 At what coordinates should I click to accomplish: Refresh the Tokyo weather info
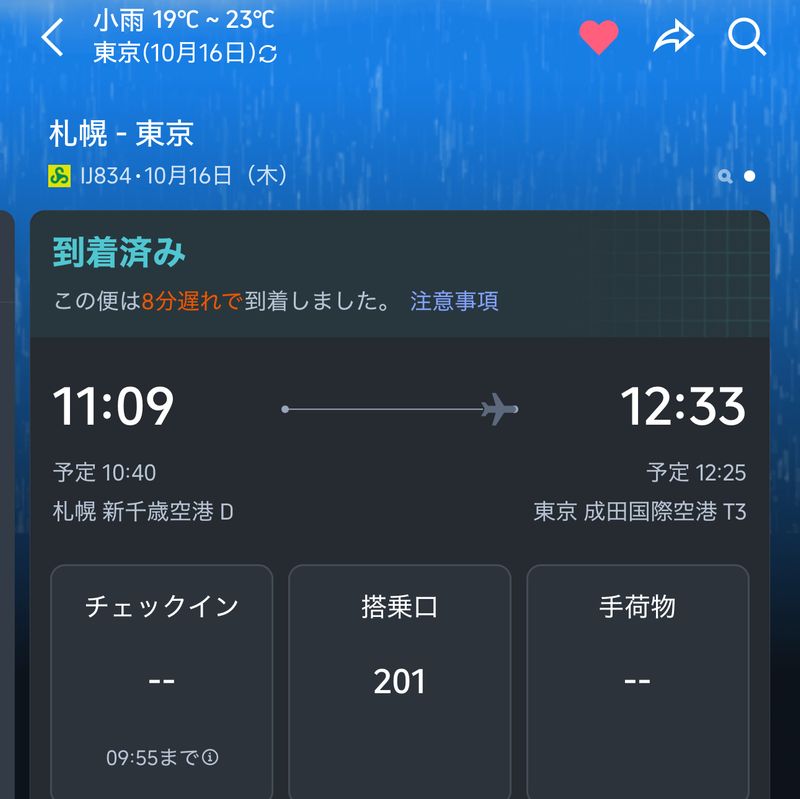click(x=268, y=54)
